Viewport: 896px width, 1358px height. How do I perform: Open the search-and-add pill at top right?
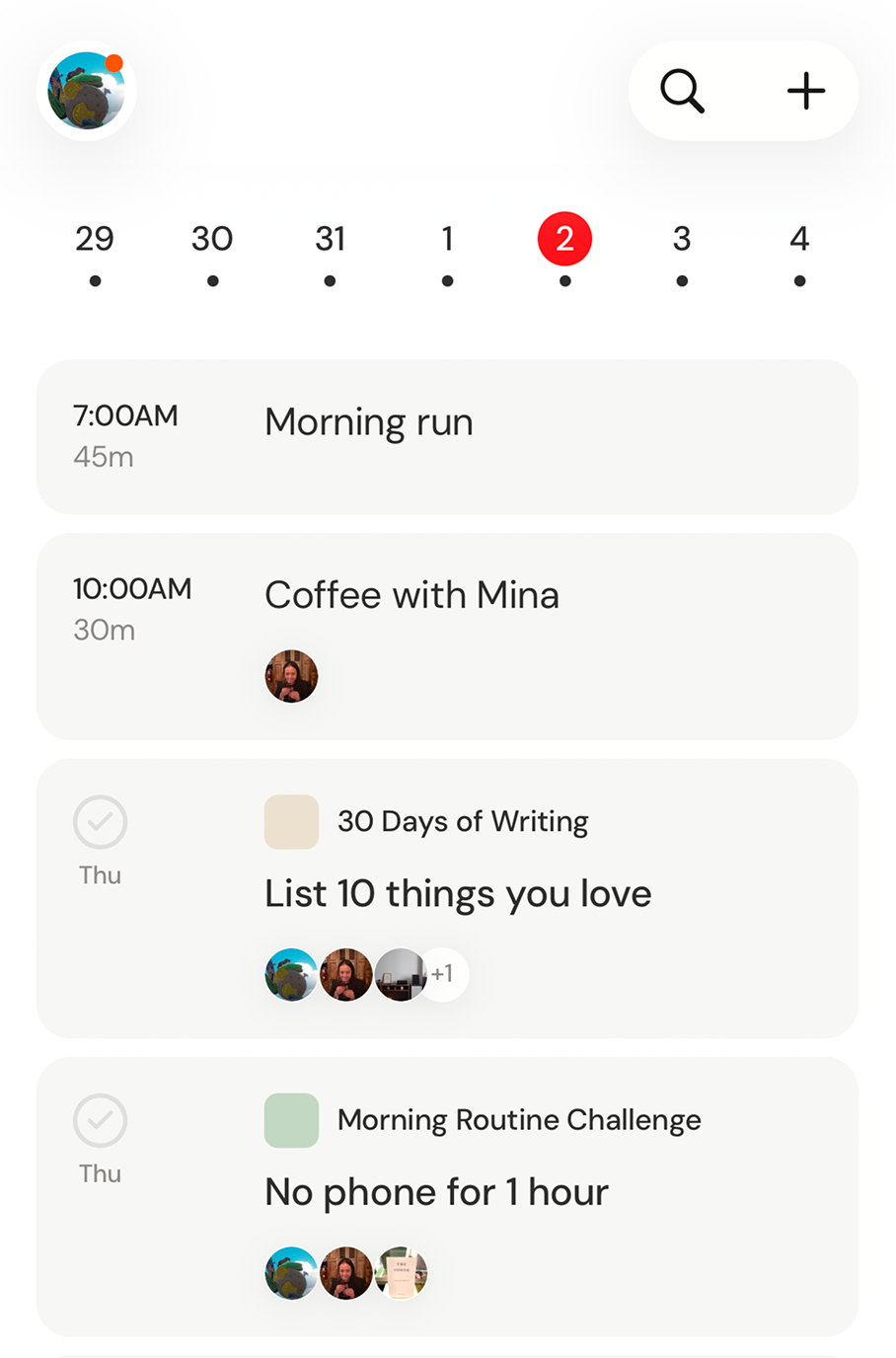point(743,91)
